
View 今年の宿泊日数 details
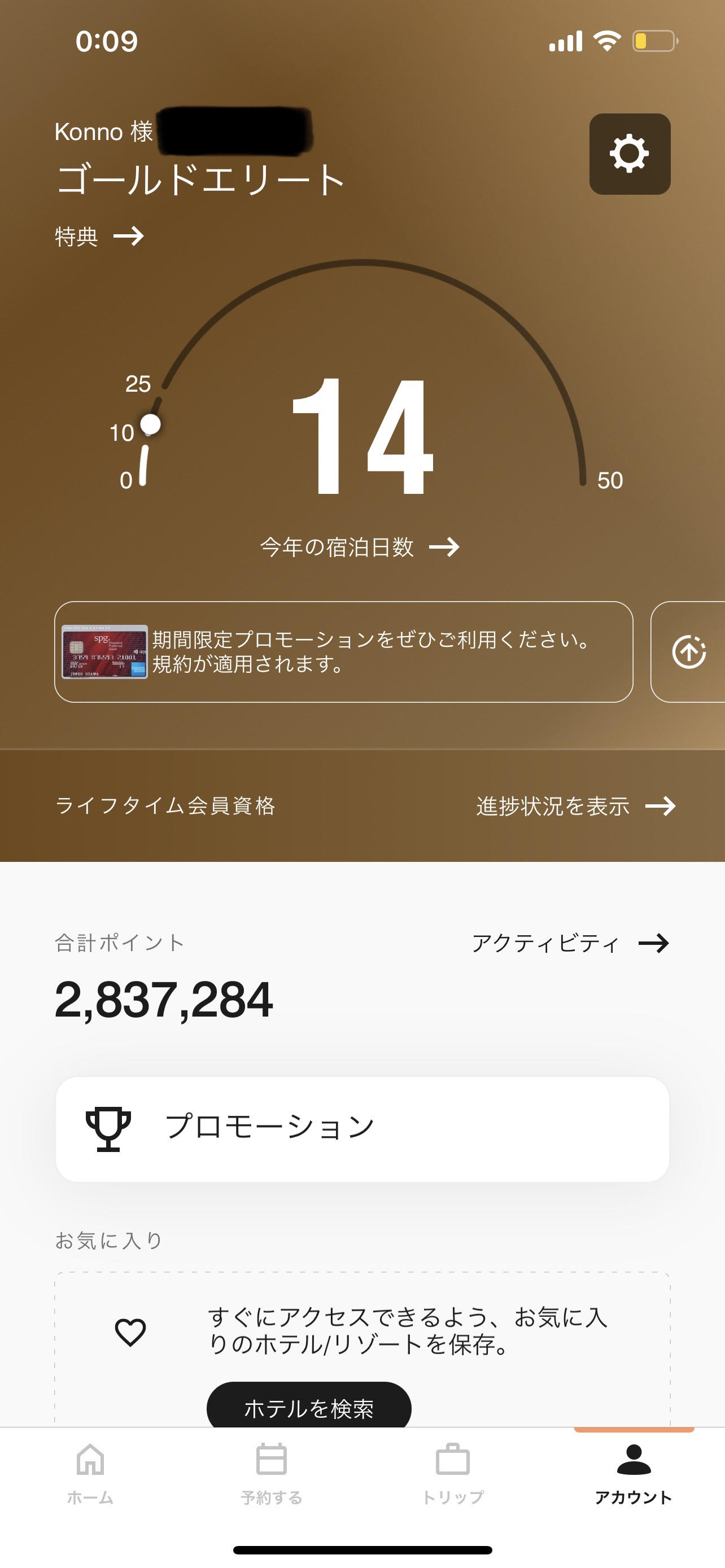click(x=359, y=547)
